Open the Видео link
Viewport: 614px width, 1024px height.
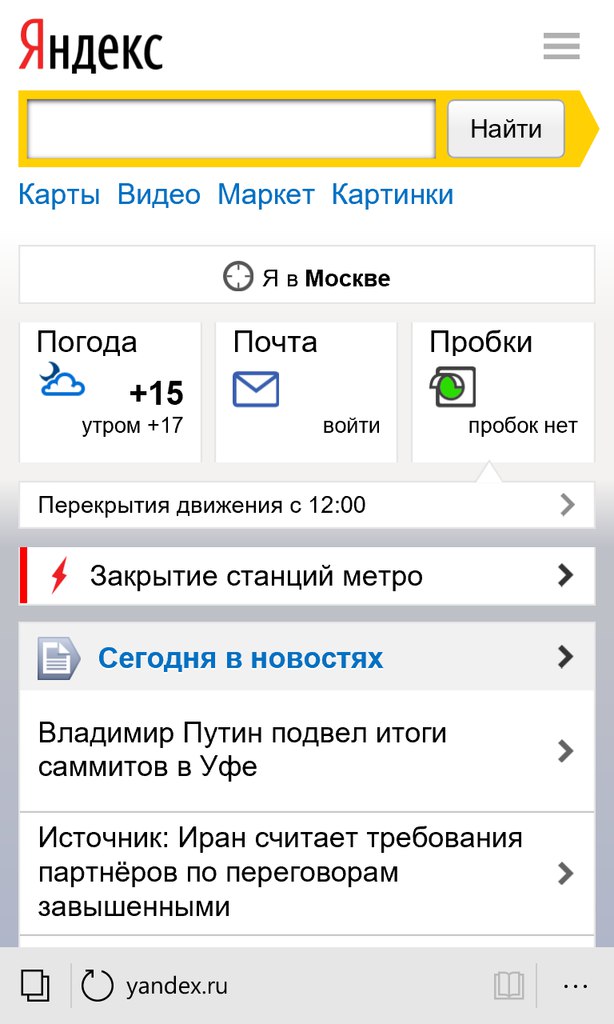point(159,194)
